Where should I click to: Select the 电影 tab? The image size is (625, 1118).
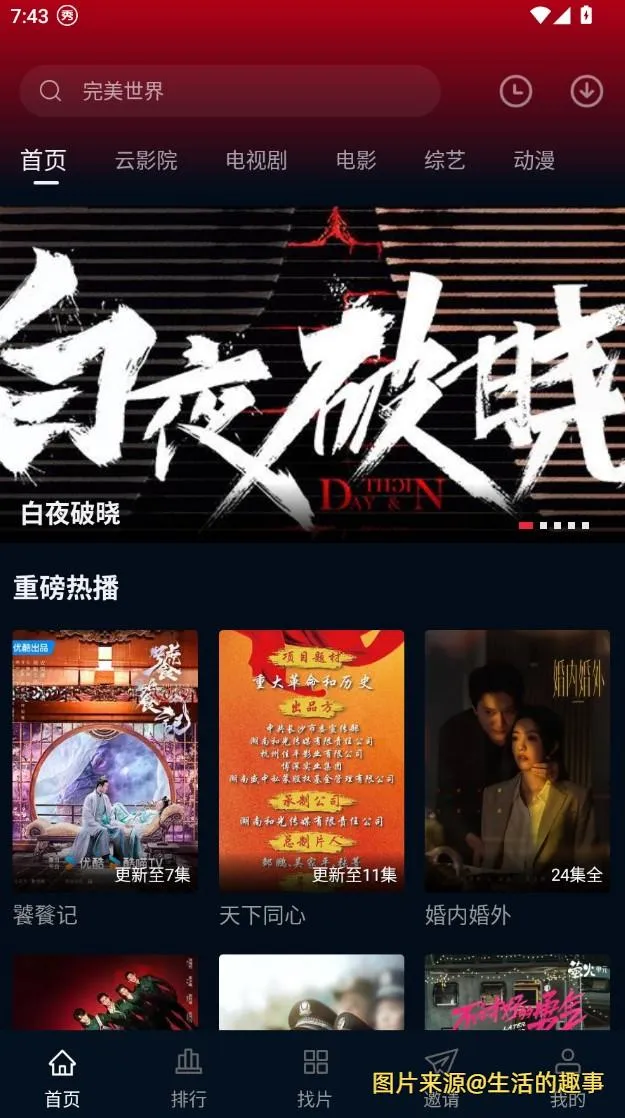pos(356,160)
